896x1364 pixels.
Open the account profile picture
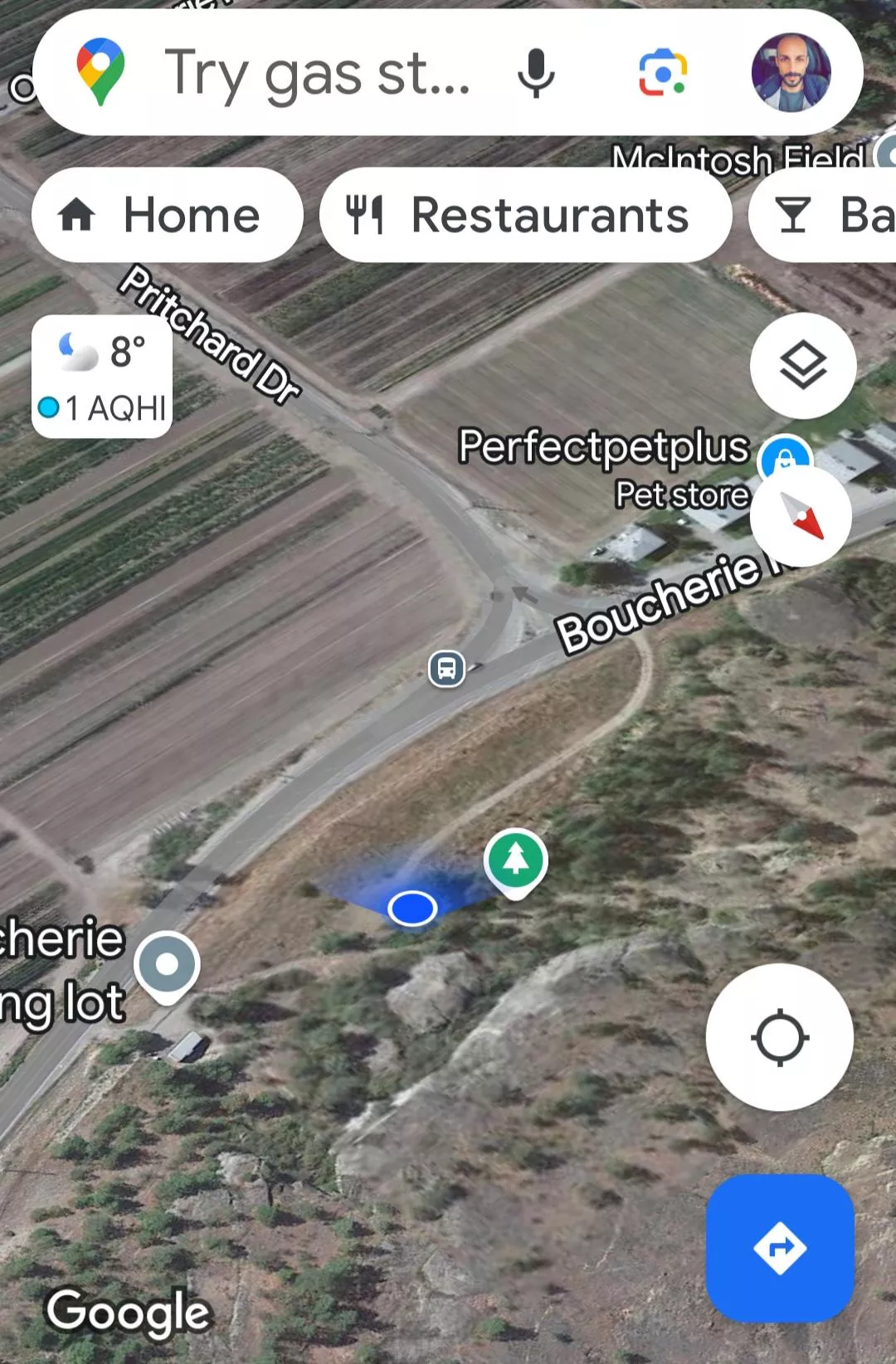[x=791, y=73]
